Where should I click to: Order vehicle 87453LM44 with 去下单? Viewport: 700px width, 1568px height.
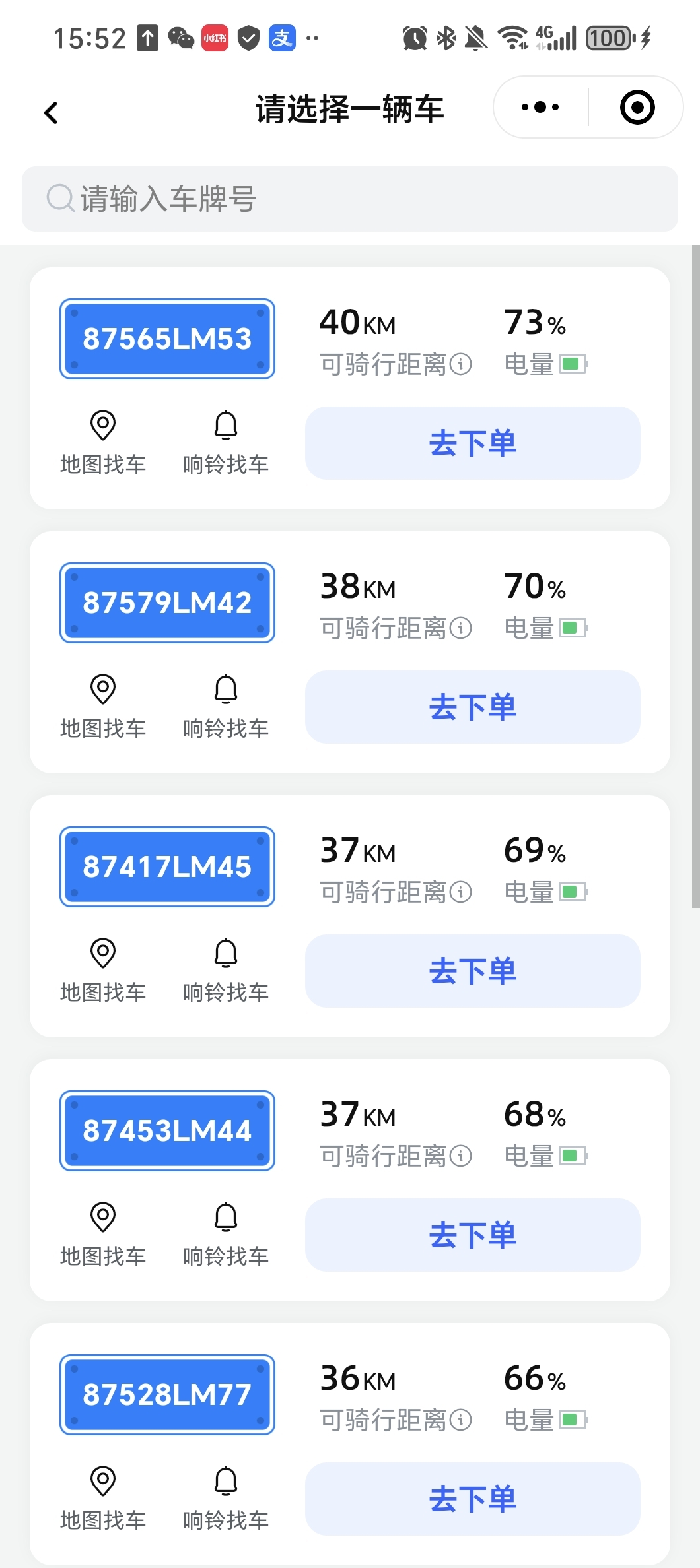coord(472,1235)
